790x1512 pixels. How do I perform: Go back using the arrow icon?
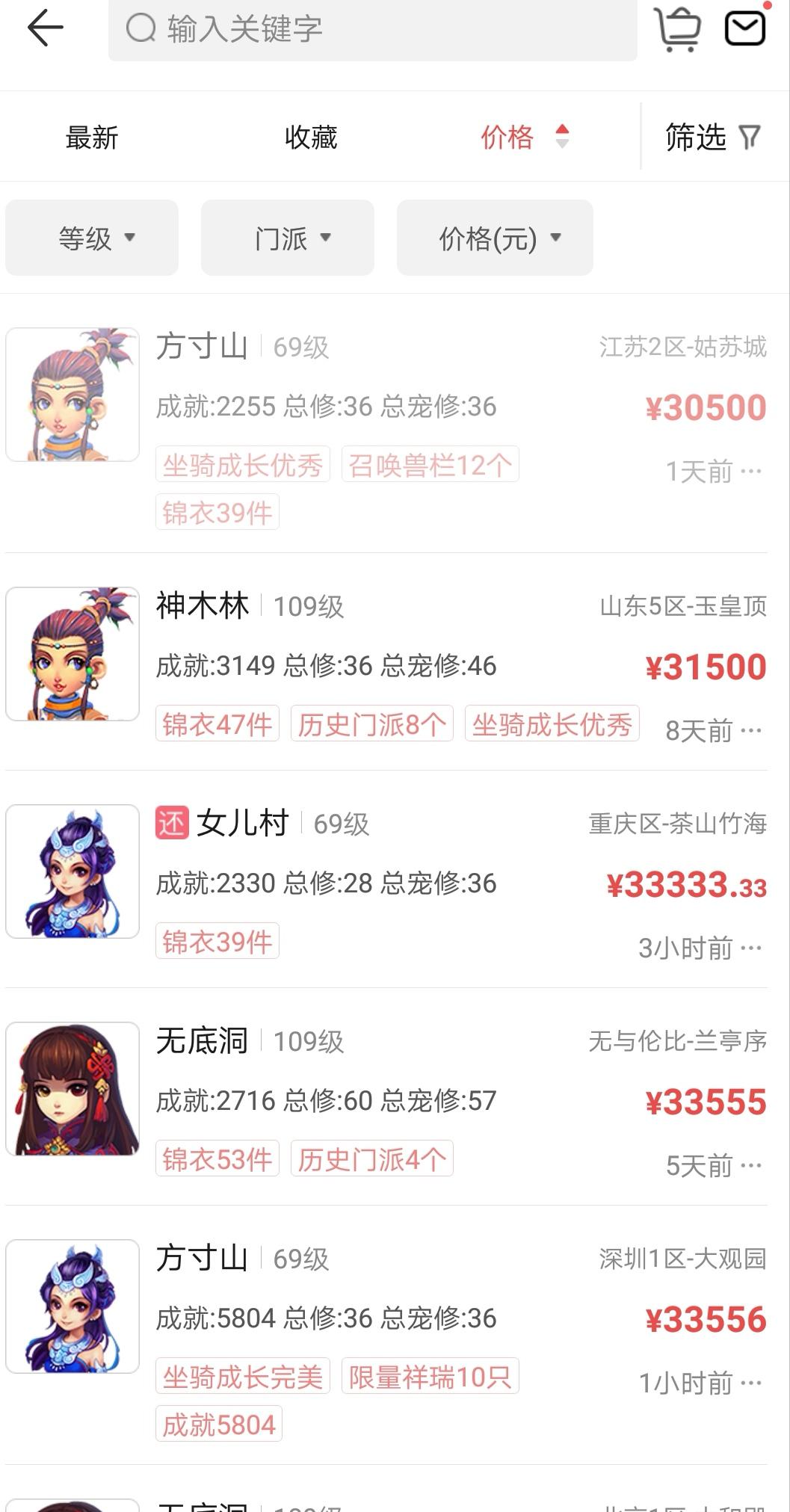(x=46, y=28)
